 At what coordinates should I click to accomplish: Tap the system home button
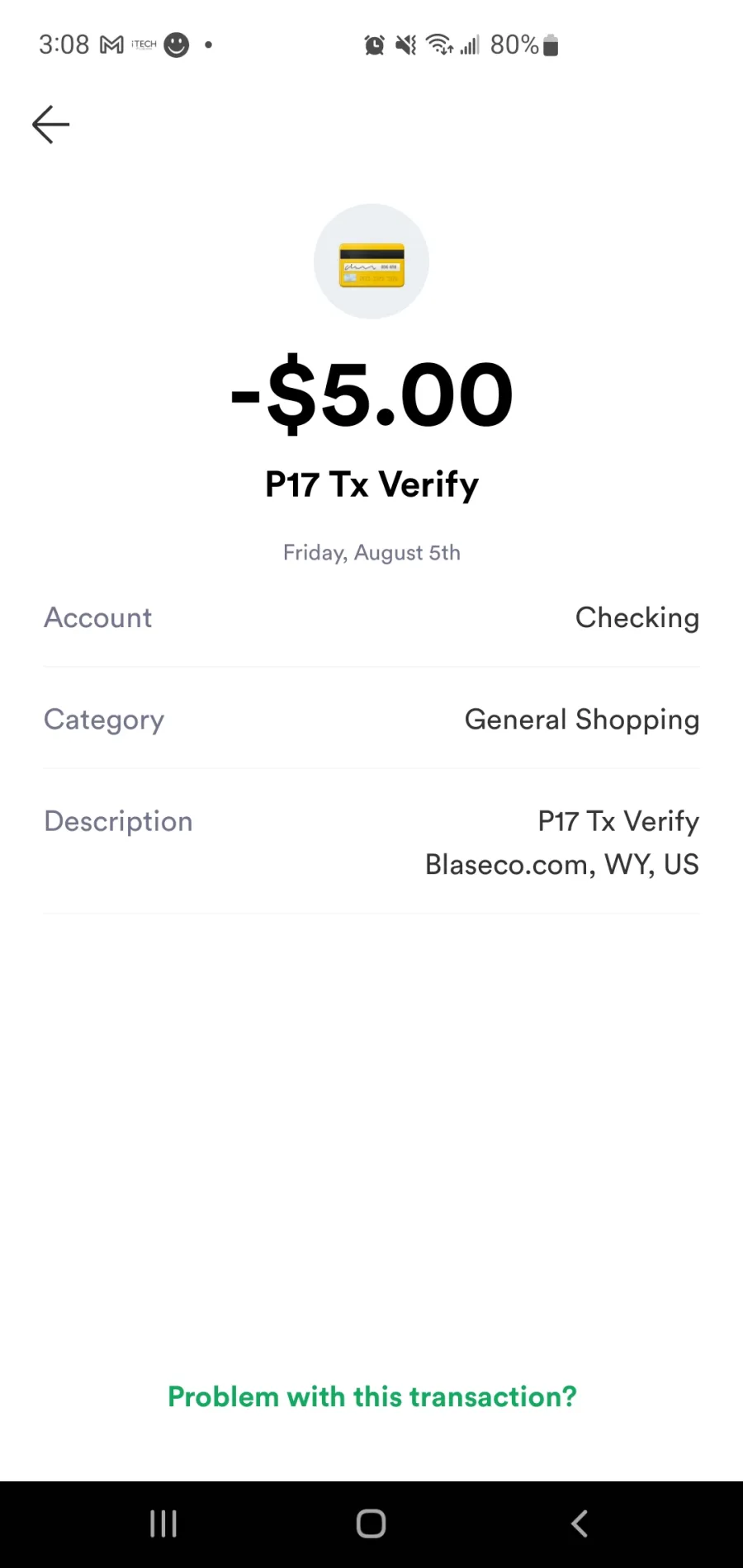[371, 1523]
